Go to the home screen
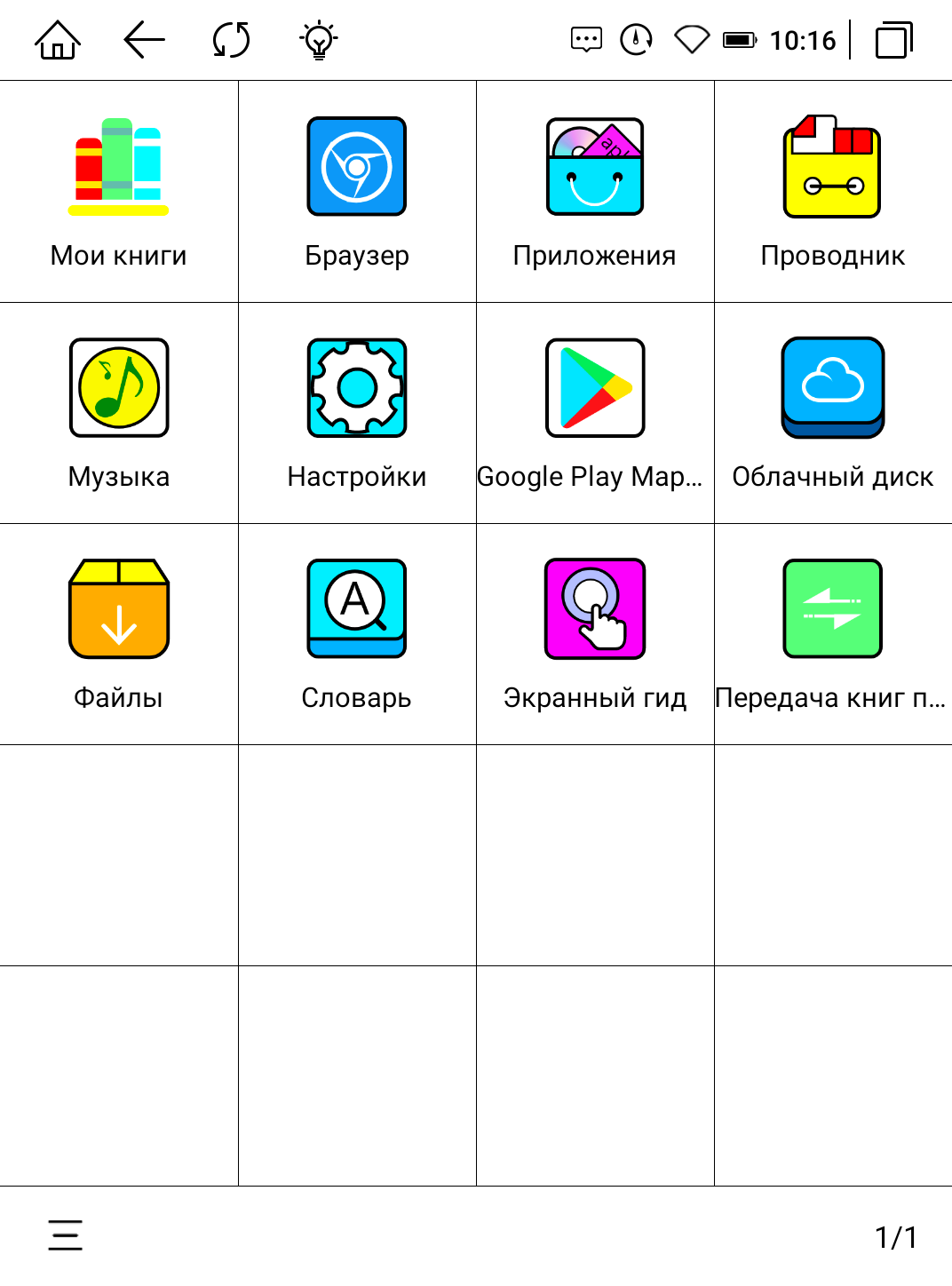Screen dimensions: 952x1286 click(x=58, y=40)
